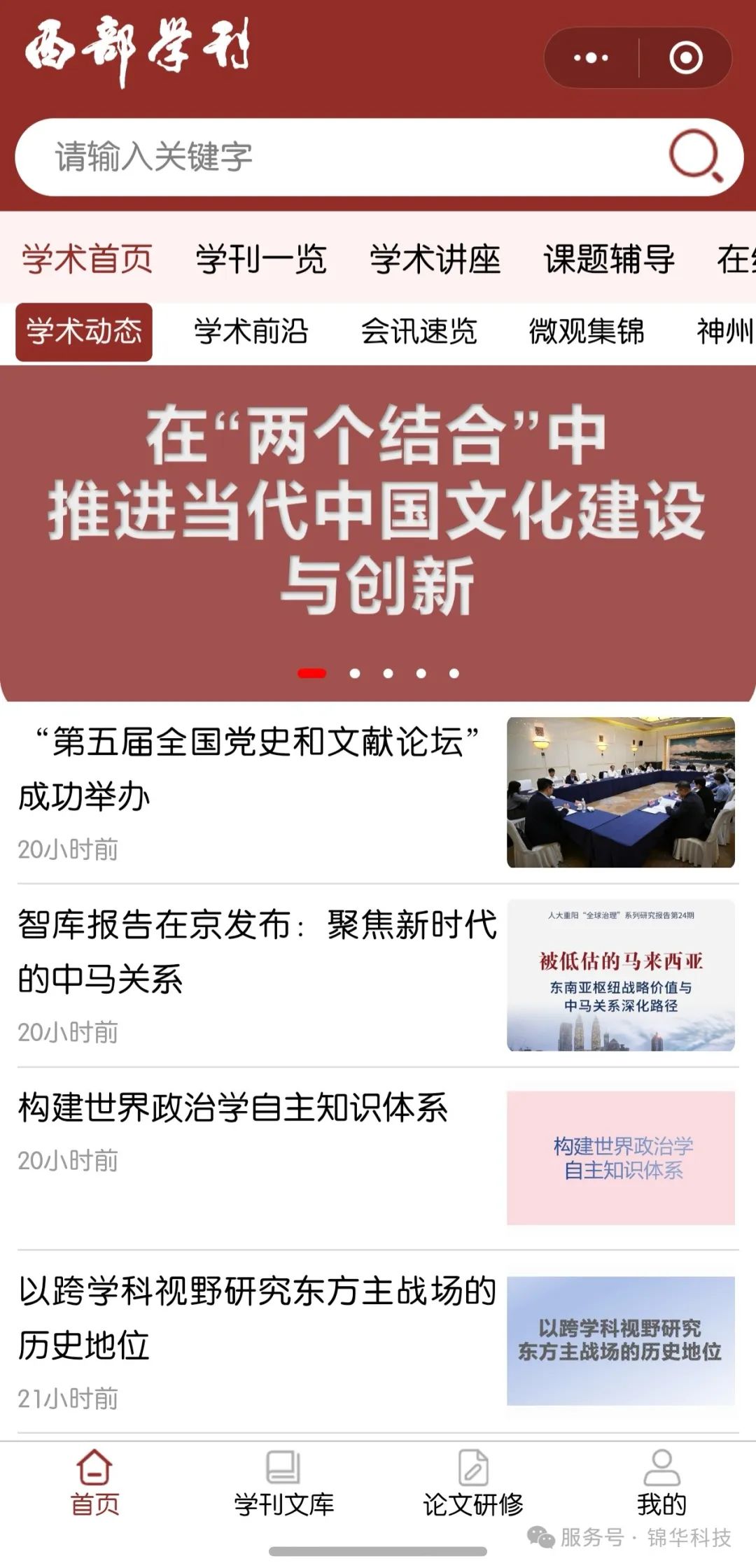Viewport: 756px width, 1568px height.
Task: Open the 微观集锦 sub-tab
Action: [x=586, y=332]
